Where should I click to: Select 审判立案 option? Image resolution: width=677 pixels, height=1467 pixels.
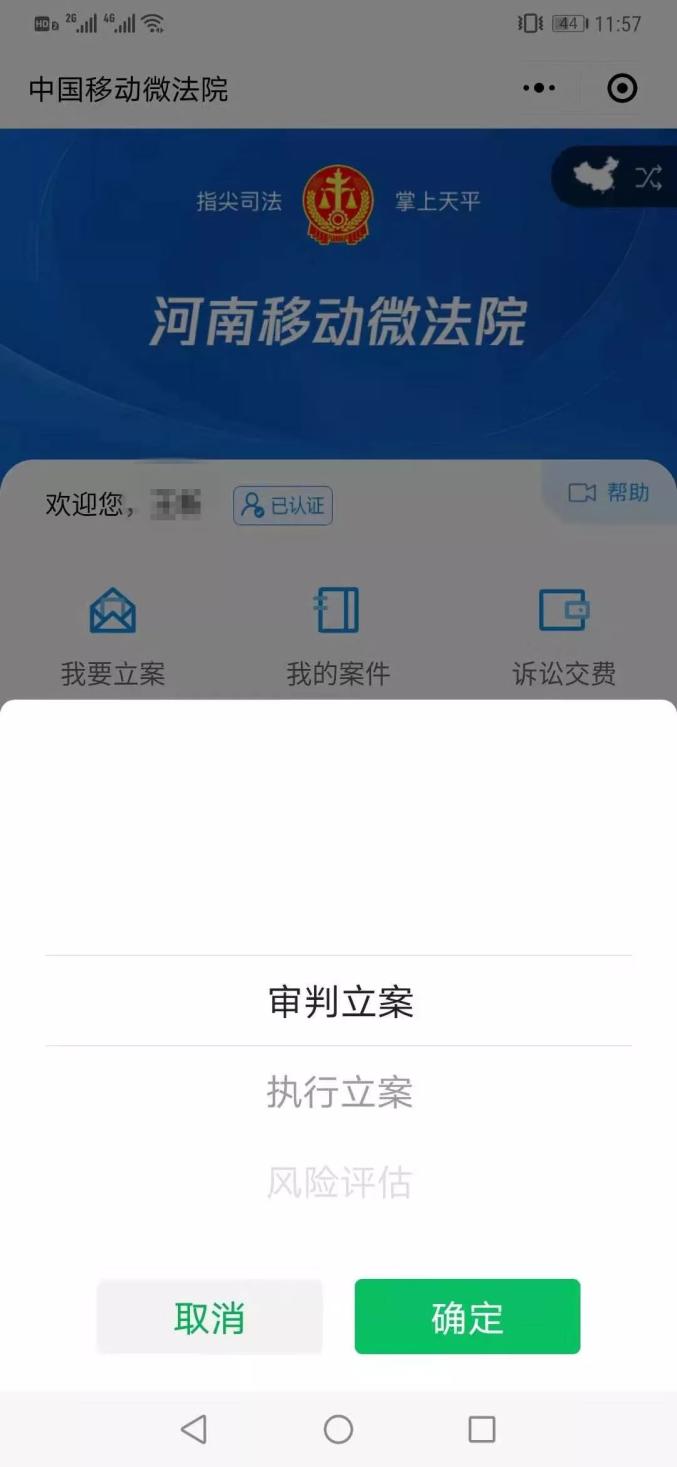coord(339,1002)
